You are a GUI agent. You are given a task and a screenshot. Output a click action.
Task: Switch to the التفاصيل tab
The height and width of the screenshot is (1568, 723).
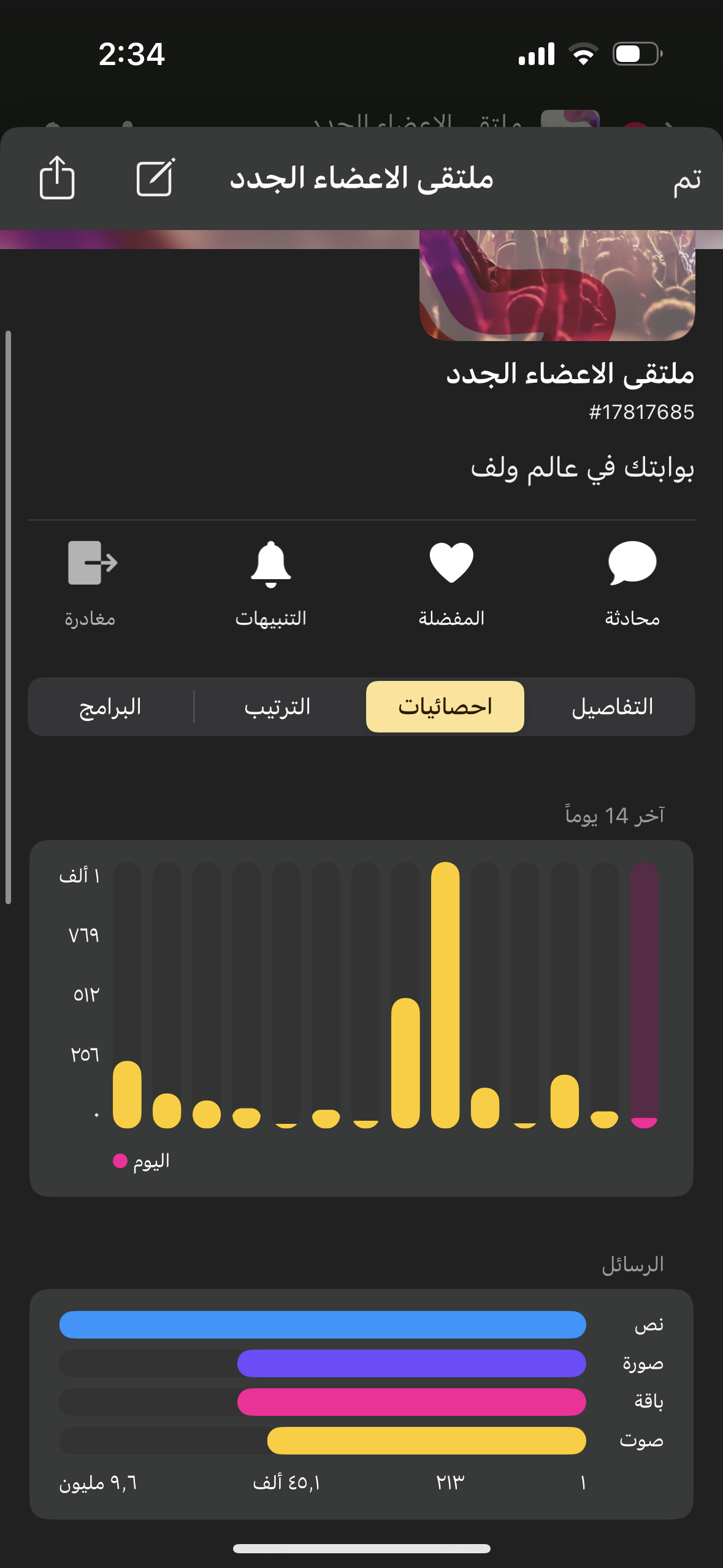coord(612,707)
